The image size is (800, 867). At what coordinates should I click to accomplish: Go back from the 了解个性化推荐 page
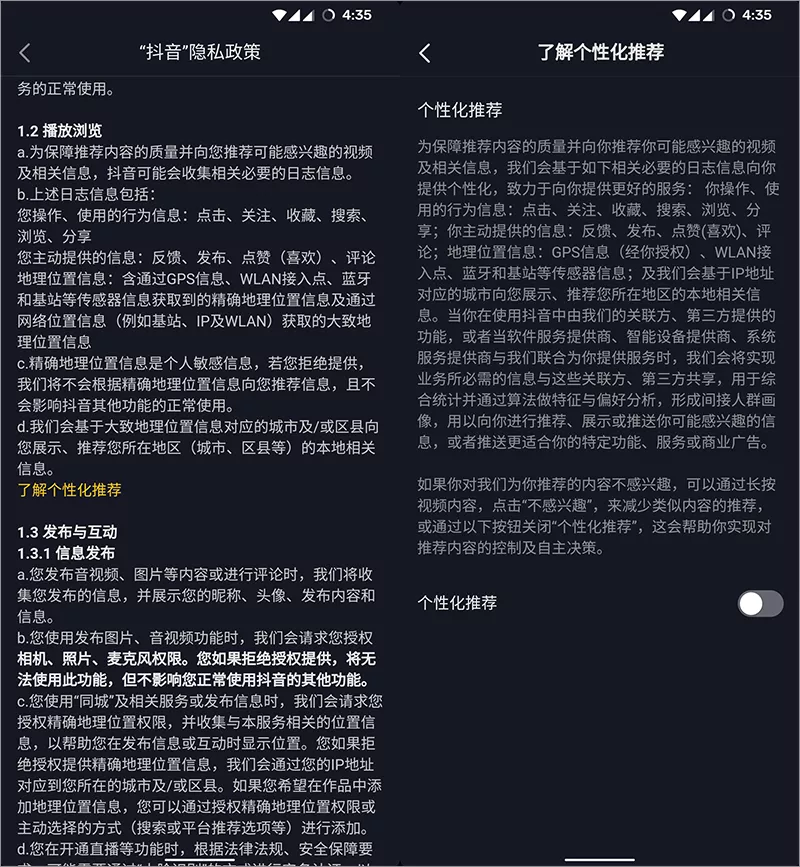[x=425, y=52]
